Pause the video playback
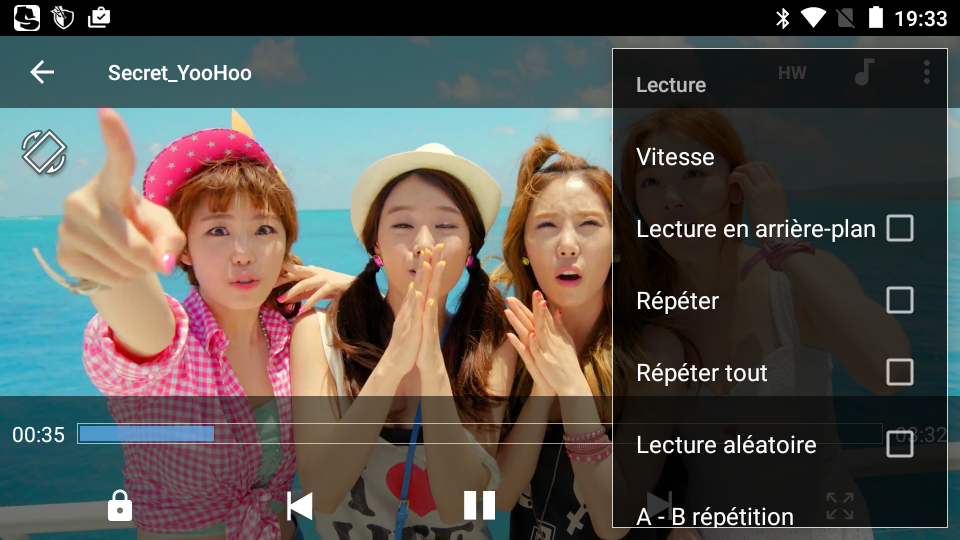Screen dimensions: 960x540 pyautogui.click(x=479, y=505)
